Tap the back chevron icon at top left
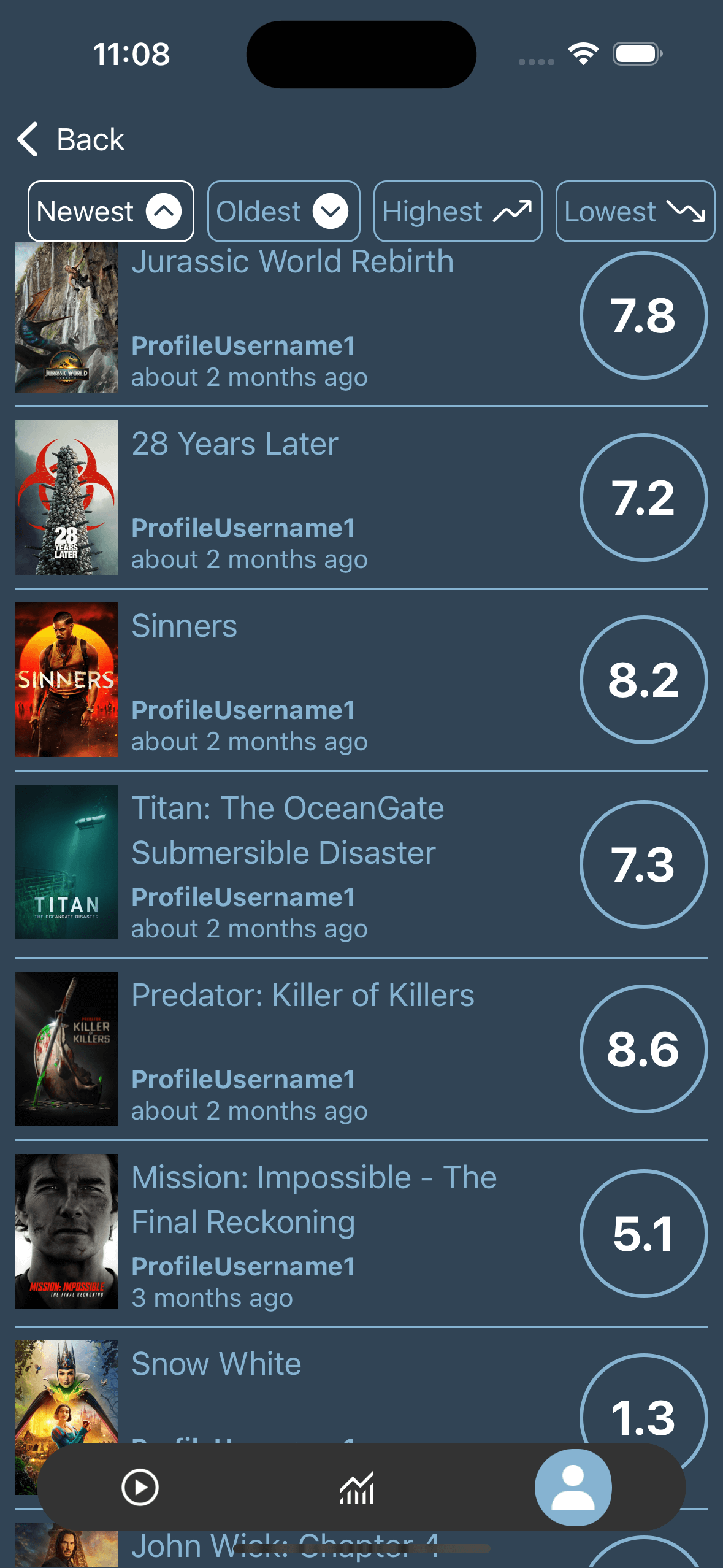The image size is (723, 1568). click(27, 139)
